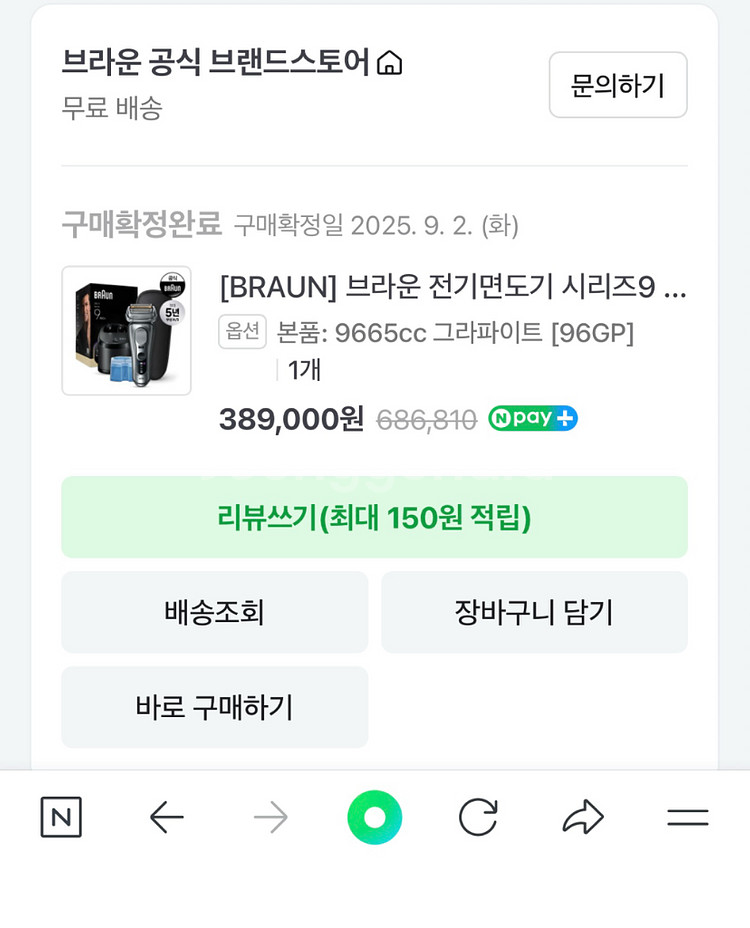Image resolution: width=750 pixels, height=928 pixels.
Task: Write a review with 리뷰쓰기 button
Action: click(x=374, y=517)
